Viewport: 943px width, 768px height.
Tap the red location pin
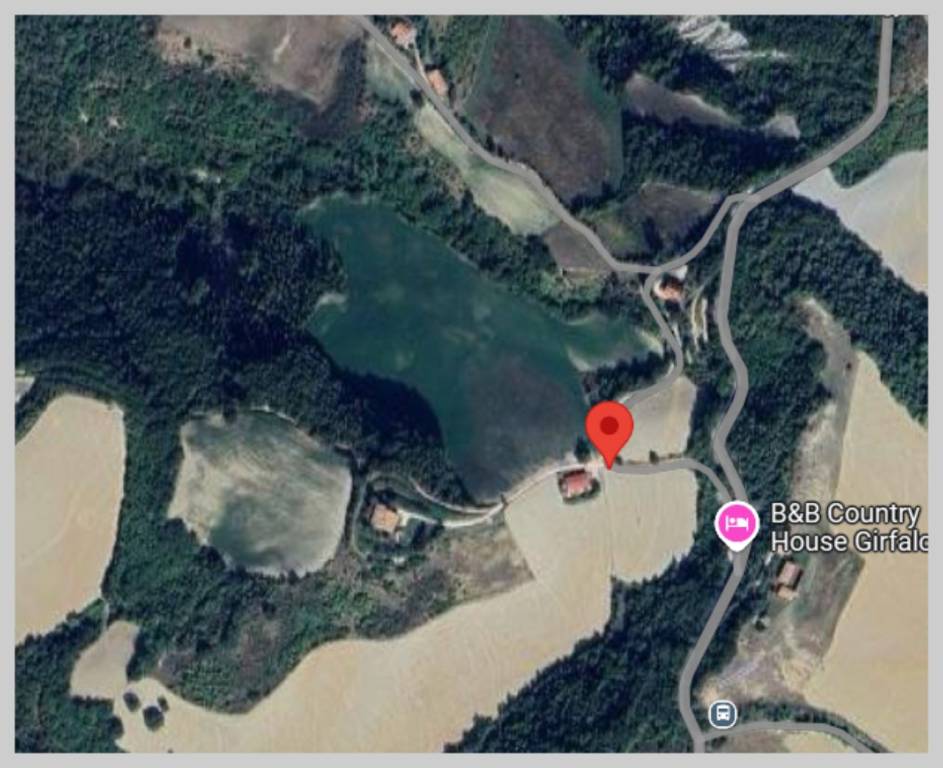609,429
